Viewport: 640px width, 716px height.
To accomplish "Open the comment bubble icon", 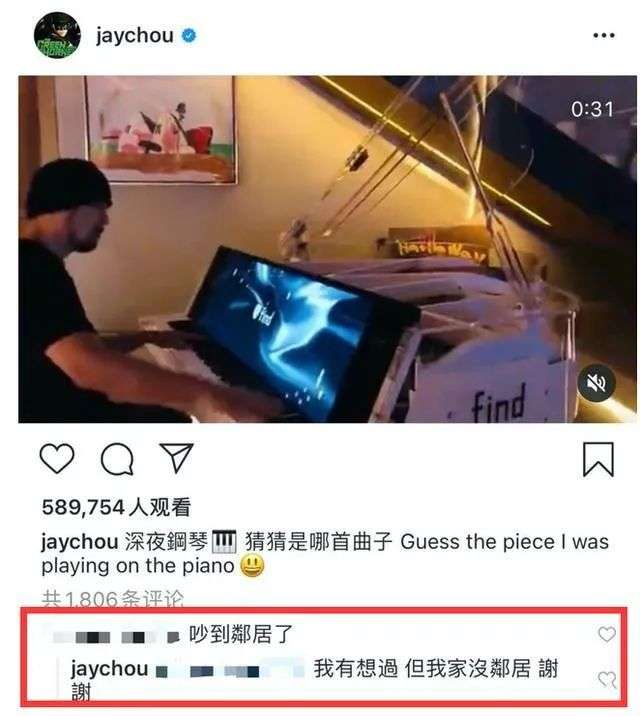I will (x=117, y=458).
